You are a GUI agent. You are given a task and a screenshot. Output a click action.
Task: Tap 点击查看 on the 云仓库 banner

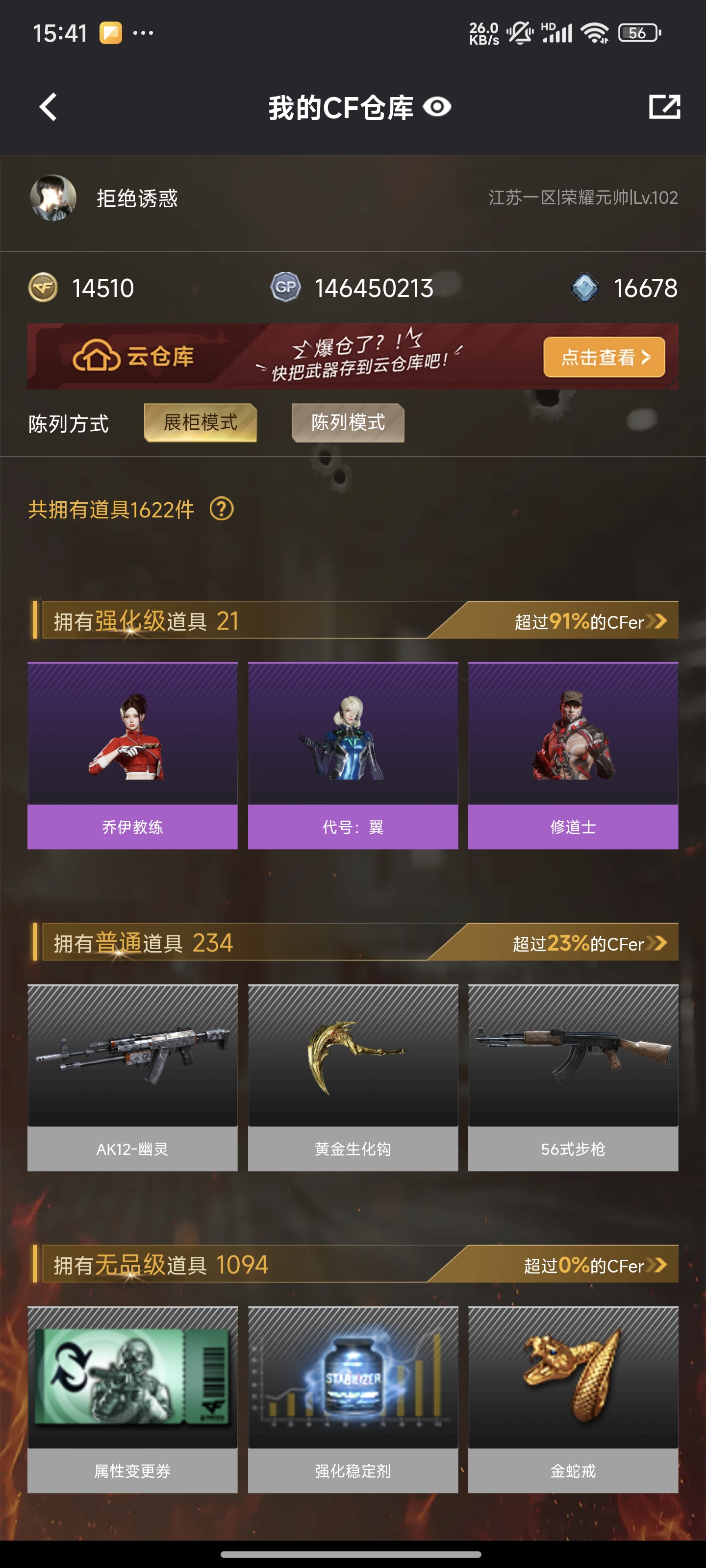pos(603,357)
